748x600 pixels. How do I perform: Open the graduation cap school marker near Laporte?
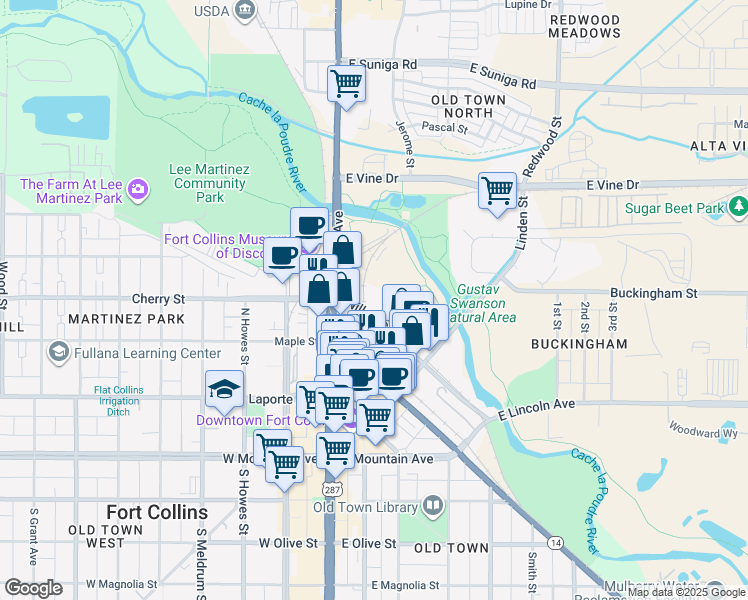[224, 390]
